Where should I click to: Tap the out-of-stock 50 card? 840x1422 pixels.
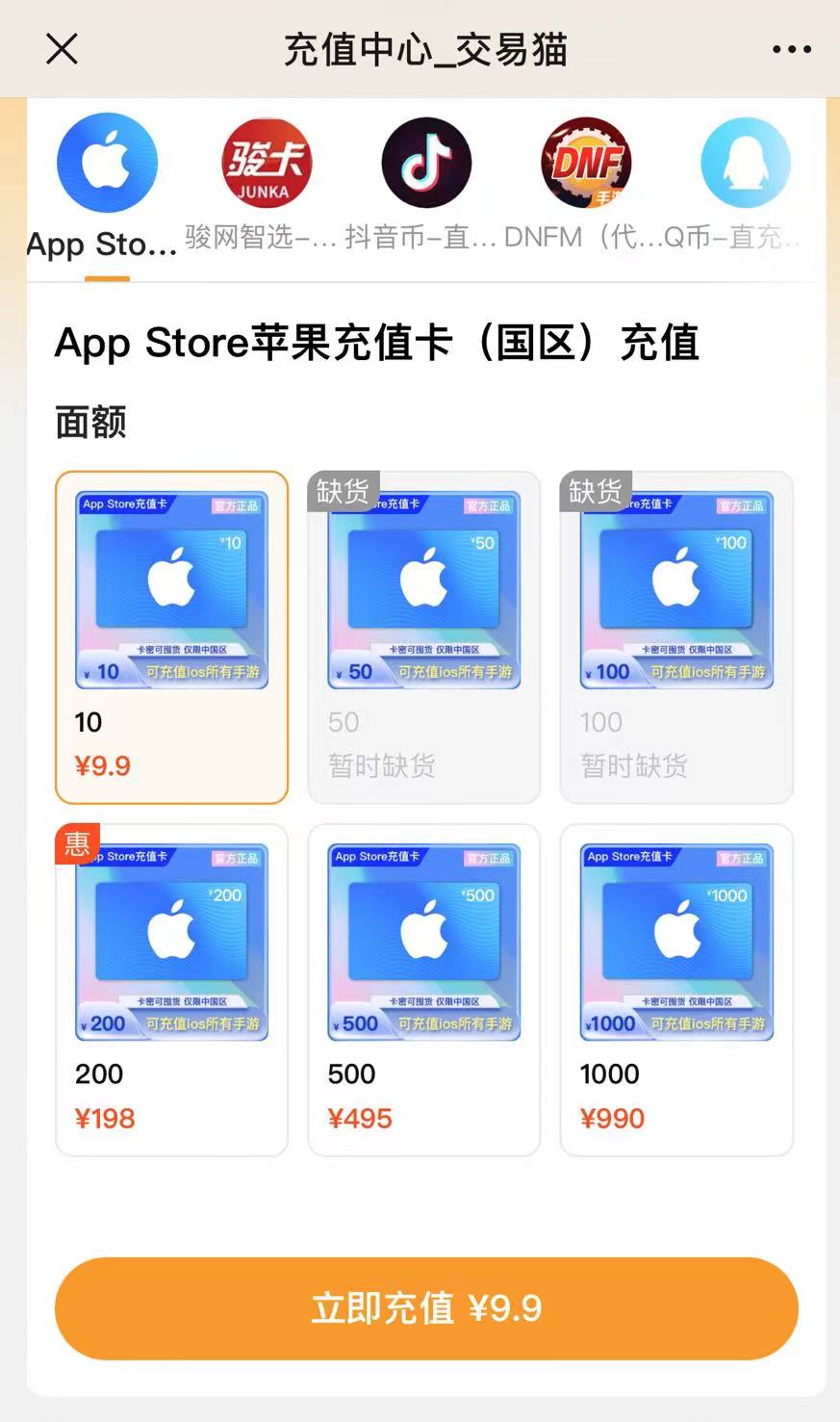[x=424, y=637]
